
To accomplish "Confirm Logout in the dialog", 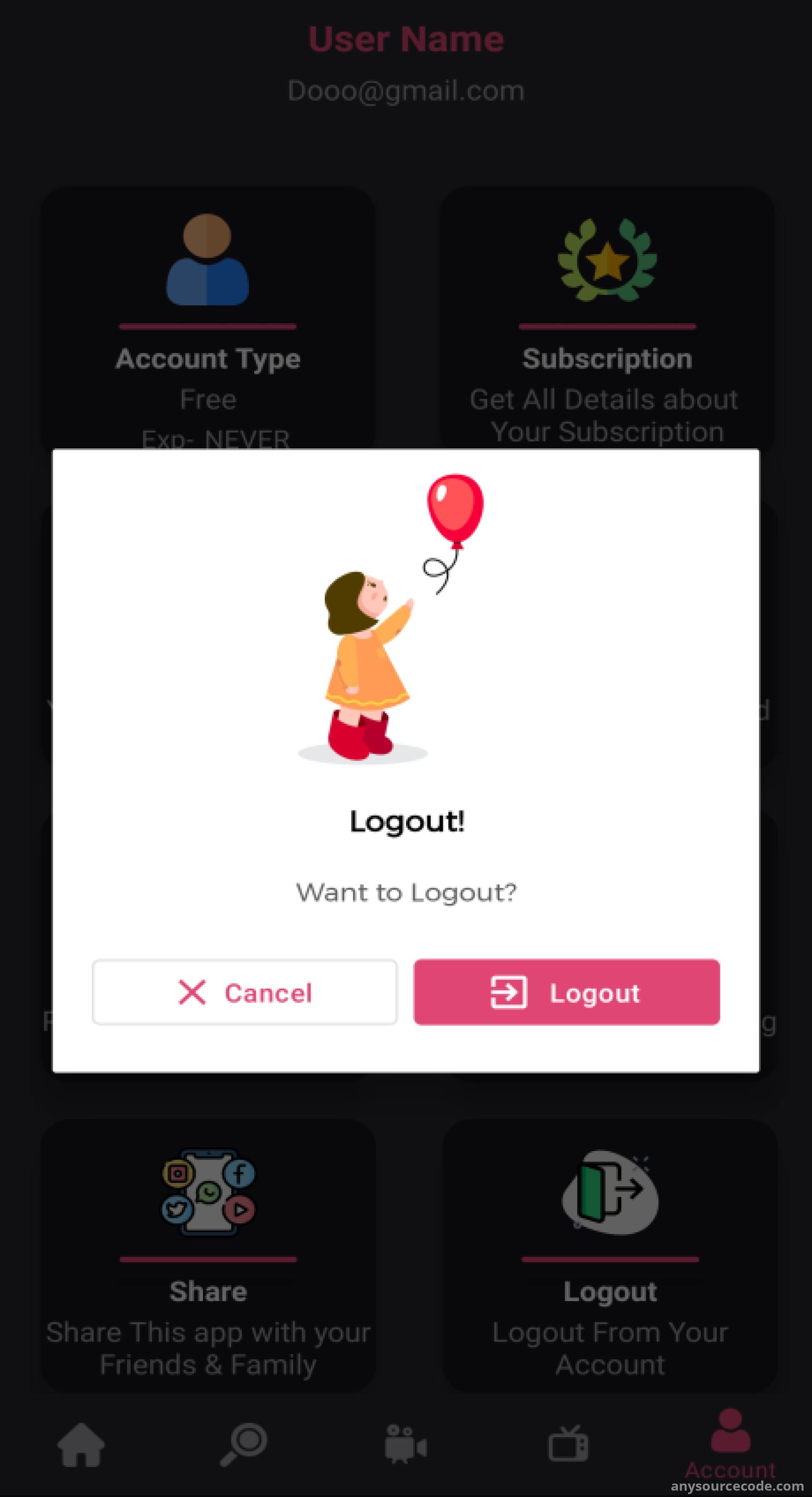I will point(566,992).
